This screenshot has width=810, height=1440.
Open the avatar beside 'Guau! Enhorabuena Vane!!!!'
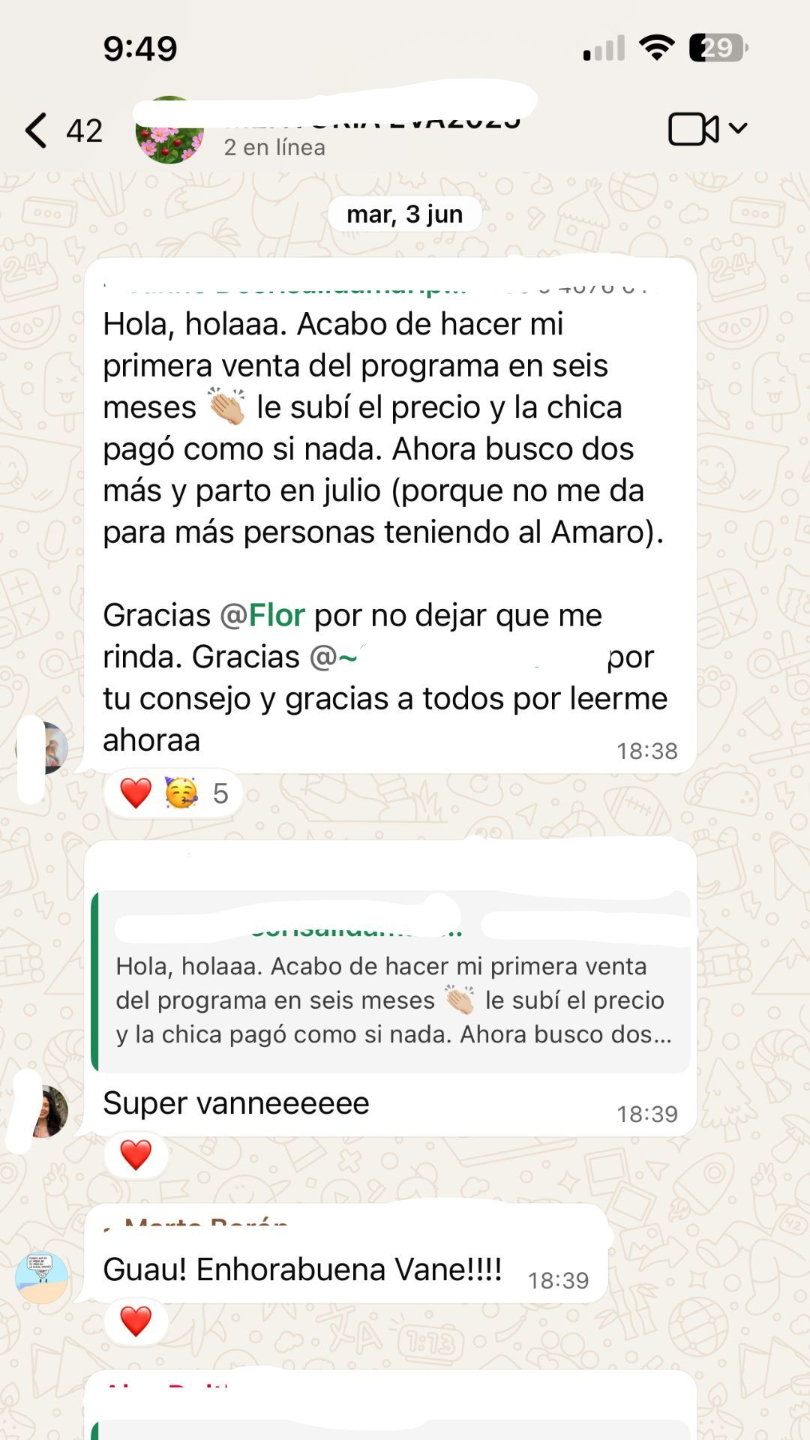42,1277
